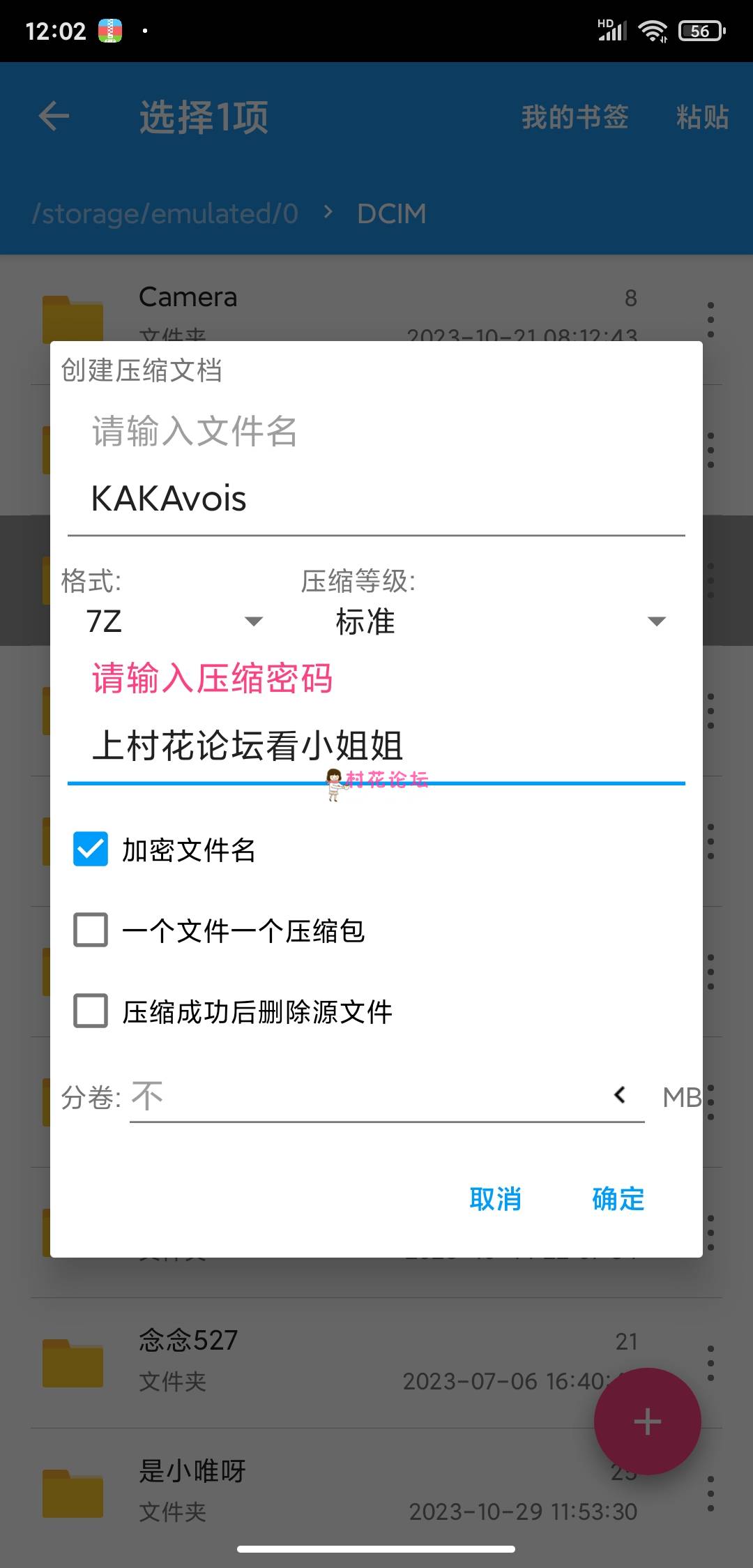Enable 一个文件一个压缩包 checkbox
The width and height of the screenshot is (753, 1568).
pyautogui.click(x=91, y=930)
